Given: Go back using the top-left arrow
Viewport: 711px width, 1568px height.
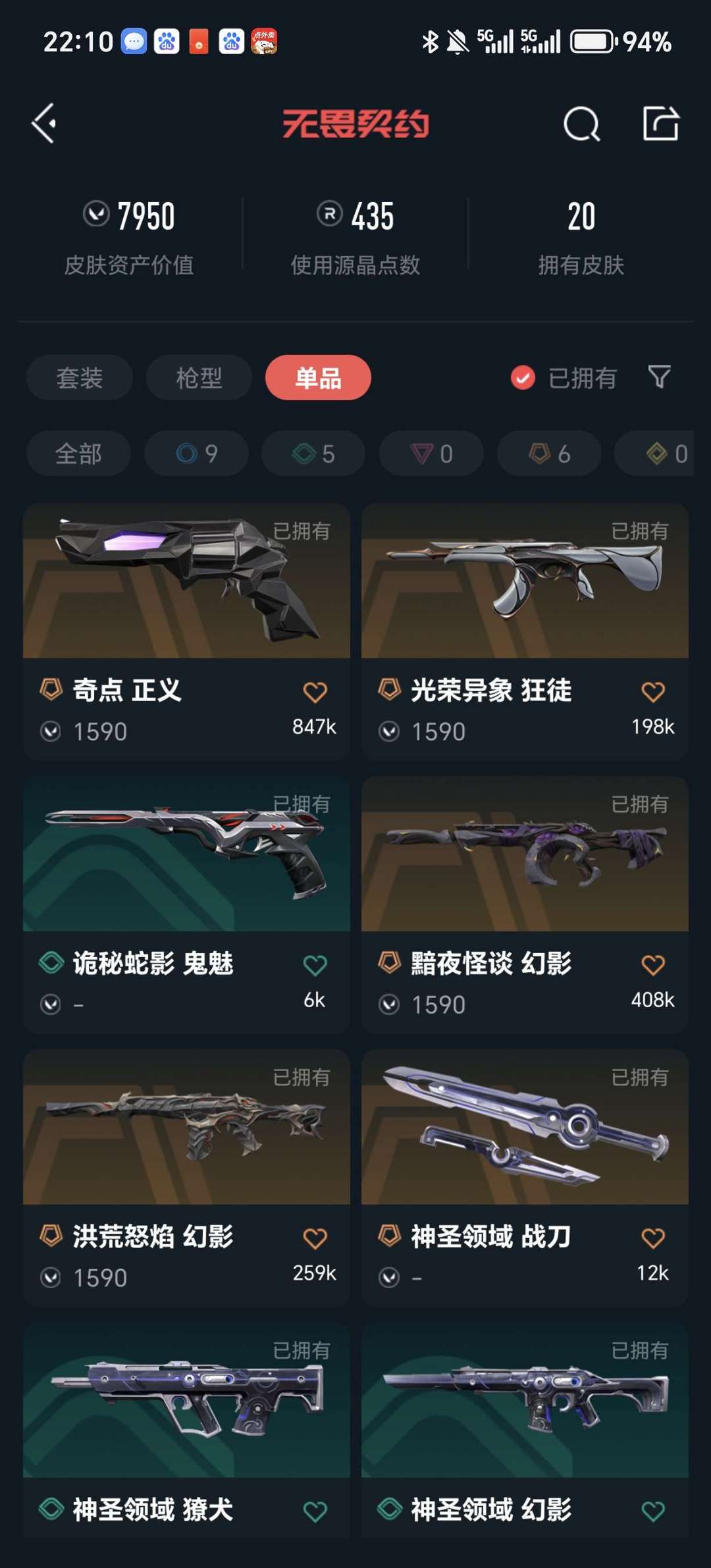Looking at the screenshot, I should coord(44,123).
